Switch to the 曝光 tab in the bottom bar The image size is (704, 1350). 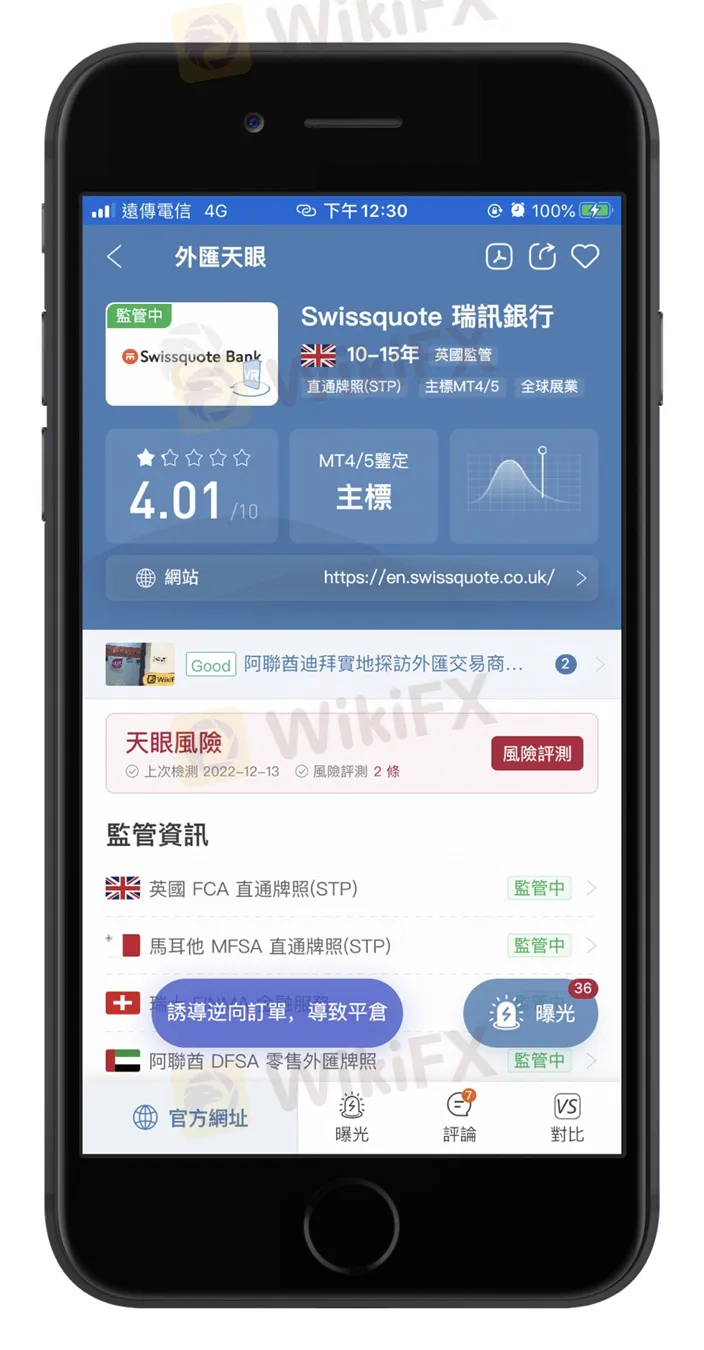pos(352,1117)
